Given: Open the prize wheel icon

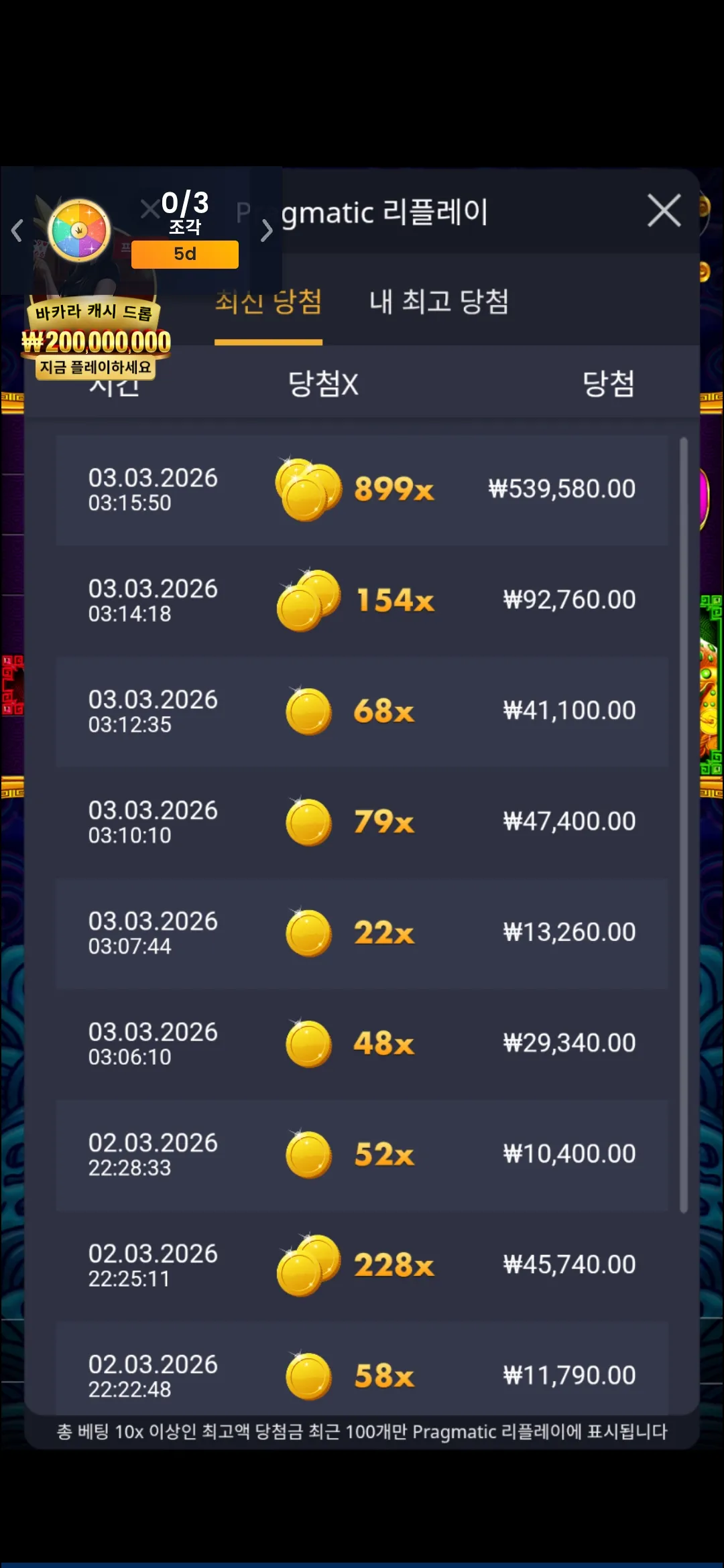Looking at the screenshot, I should point(79,231).
